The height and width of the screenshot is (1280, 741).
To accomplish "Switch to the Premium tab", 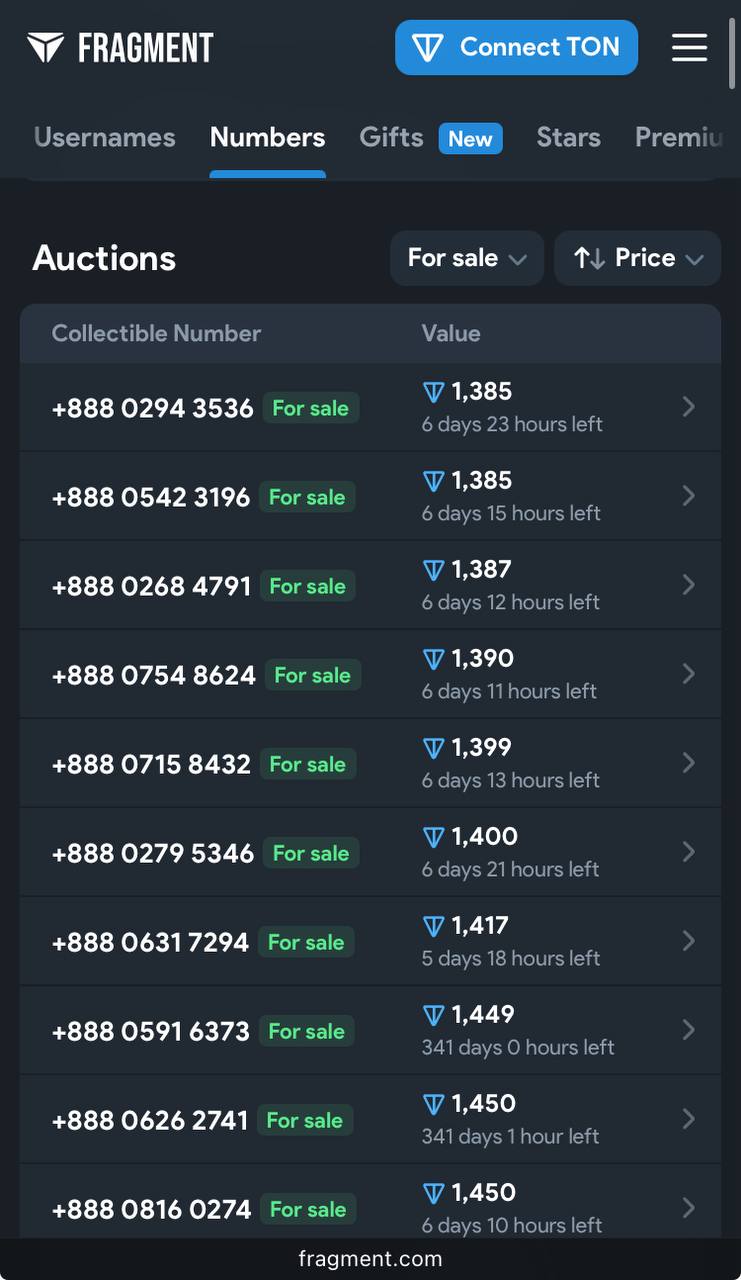I will (678, 138).
